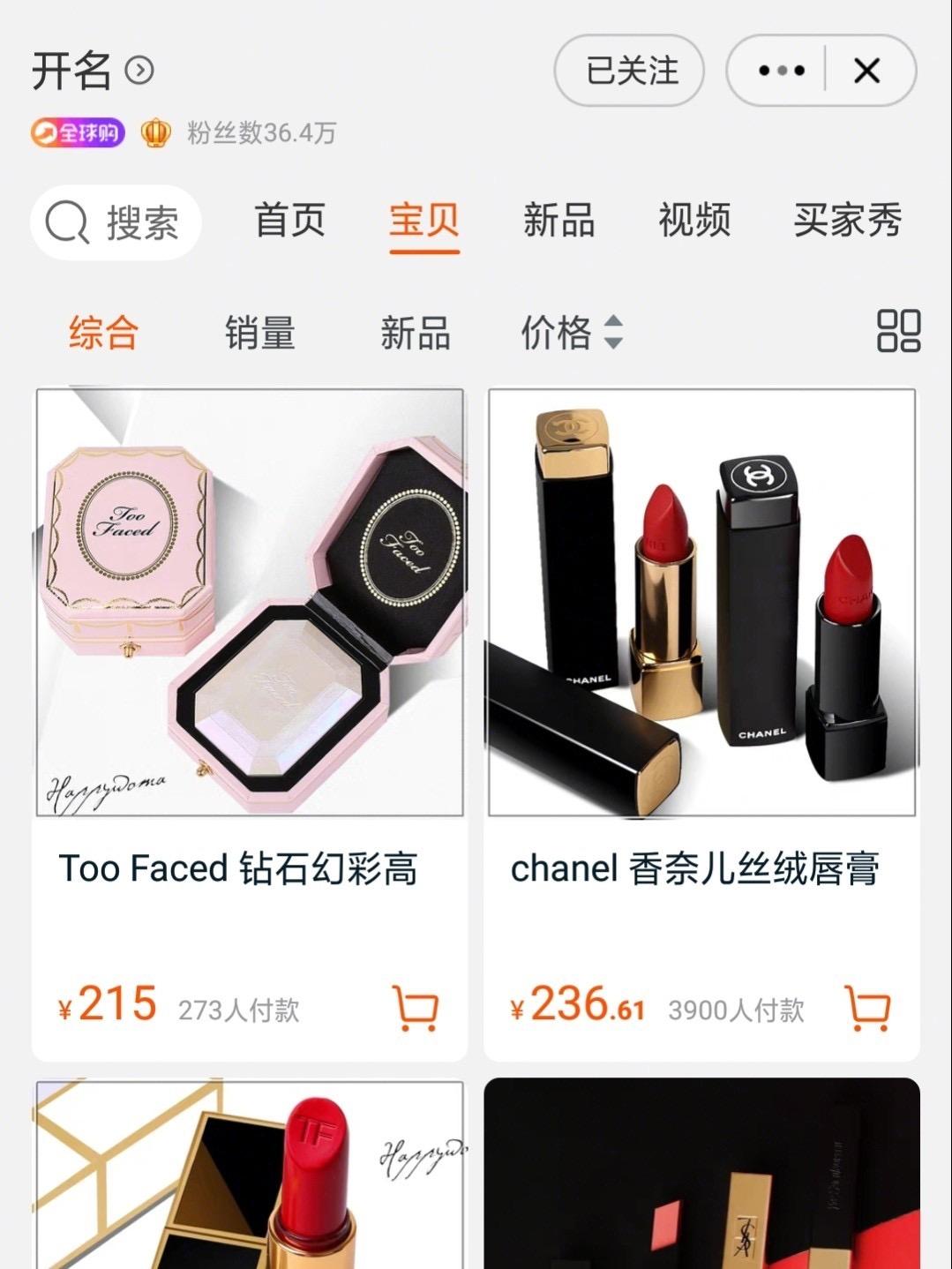Switch to the 视频 tab

tap(693, 222)
